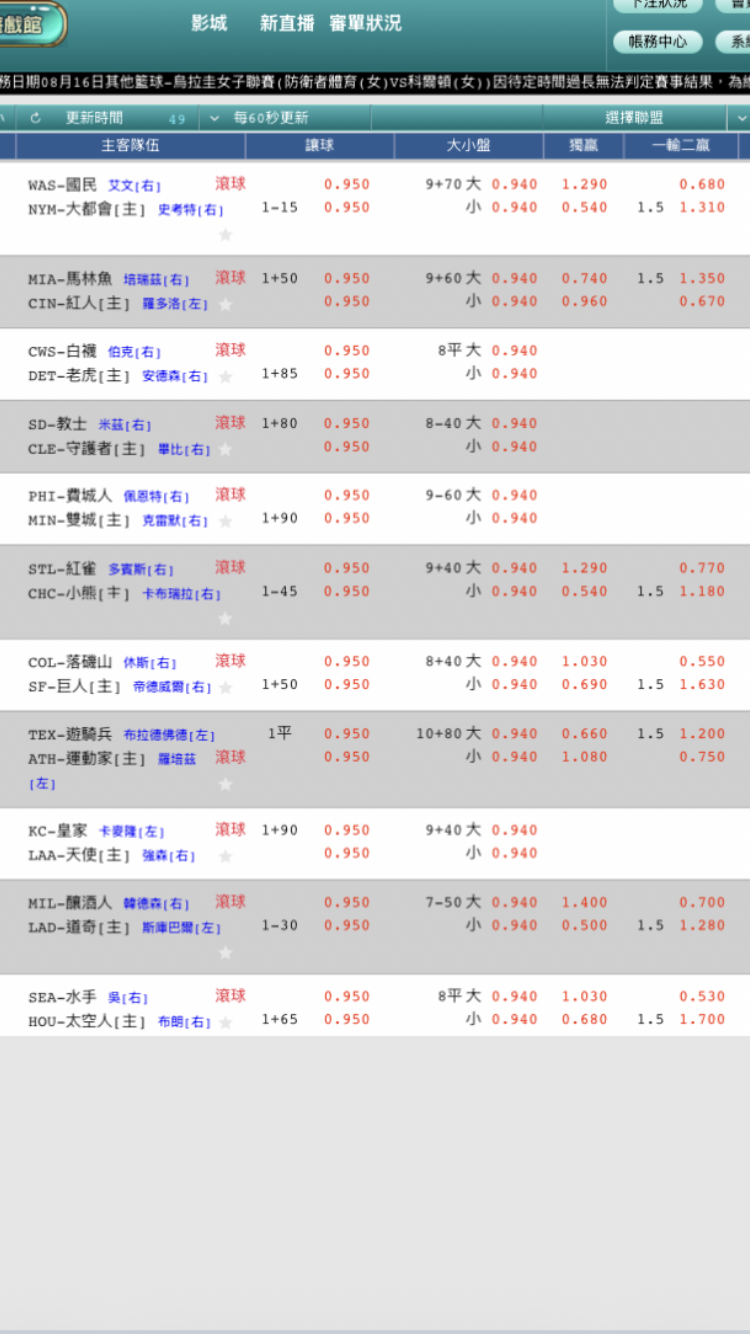
Task: Open the 影城 section
Action: pos(209,23)
